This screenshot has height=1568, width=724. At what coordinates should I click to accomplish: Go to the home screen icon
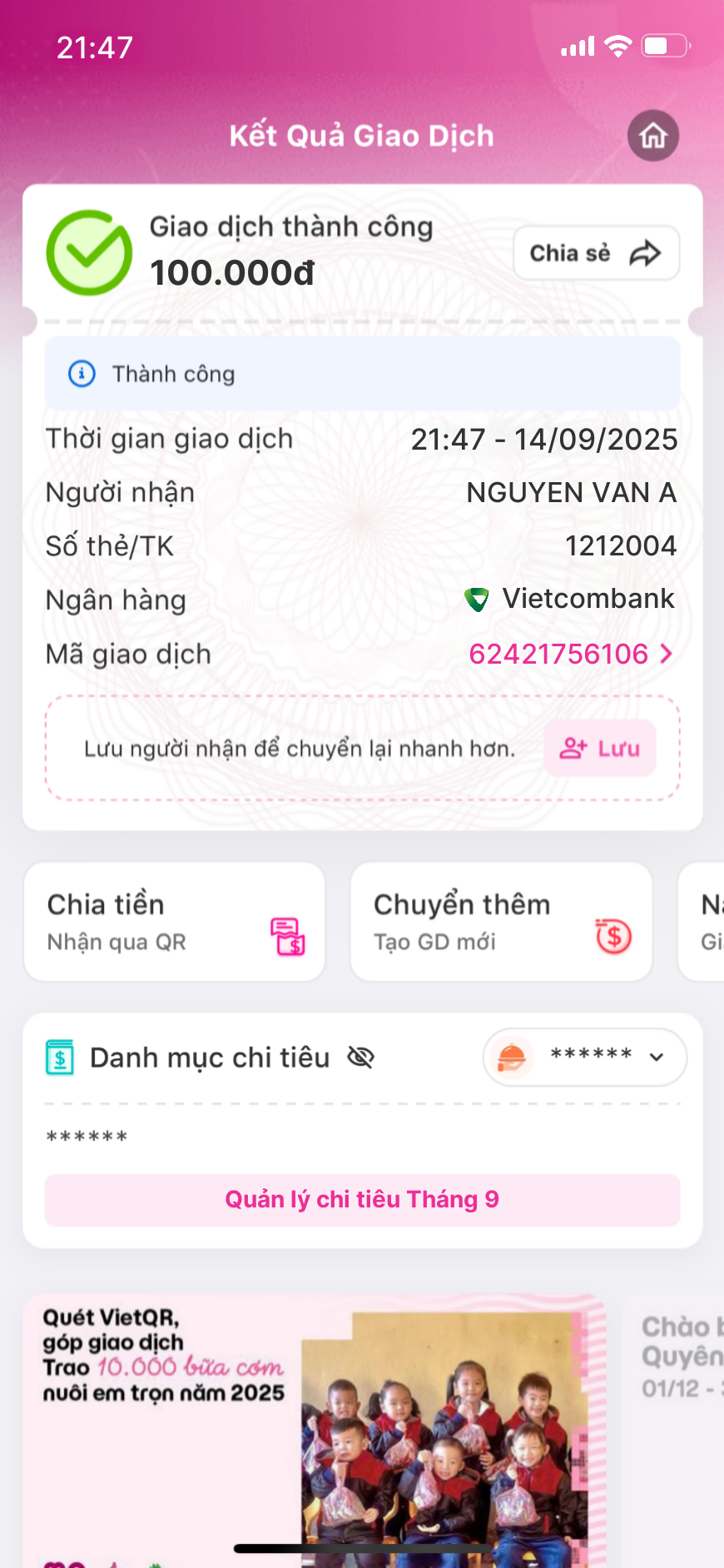click(x=653, y=136)
